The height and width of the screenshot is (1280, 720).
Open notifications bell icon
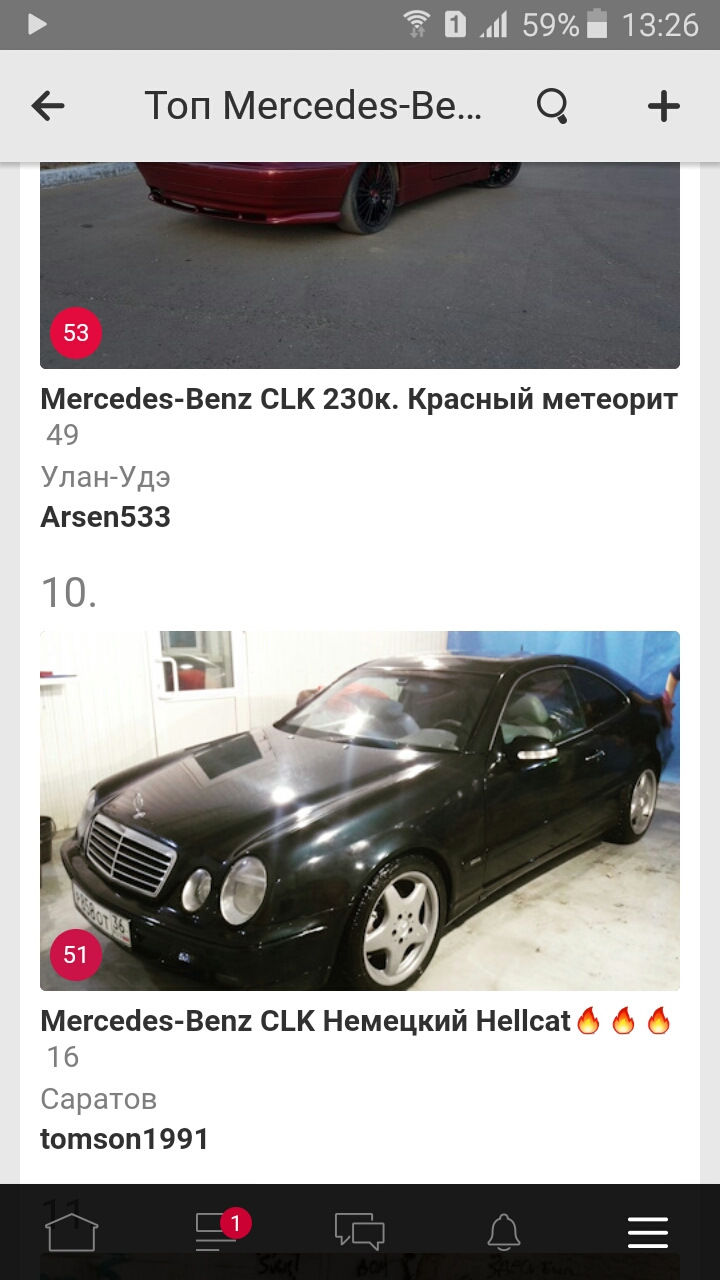click(504, 1233)
